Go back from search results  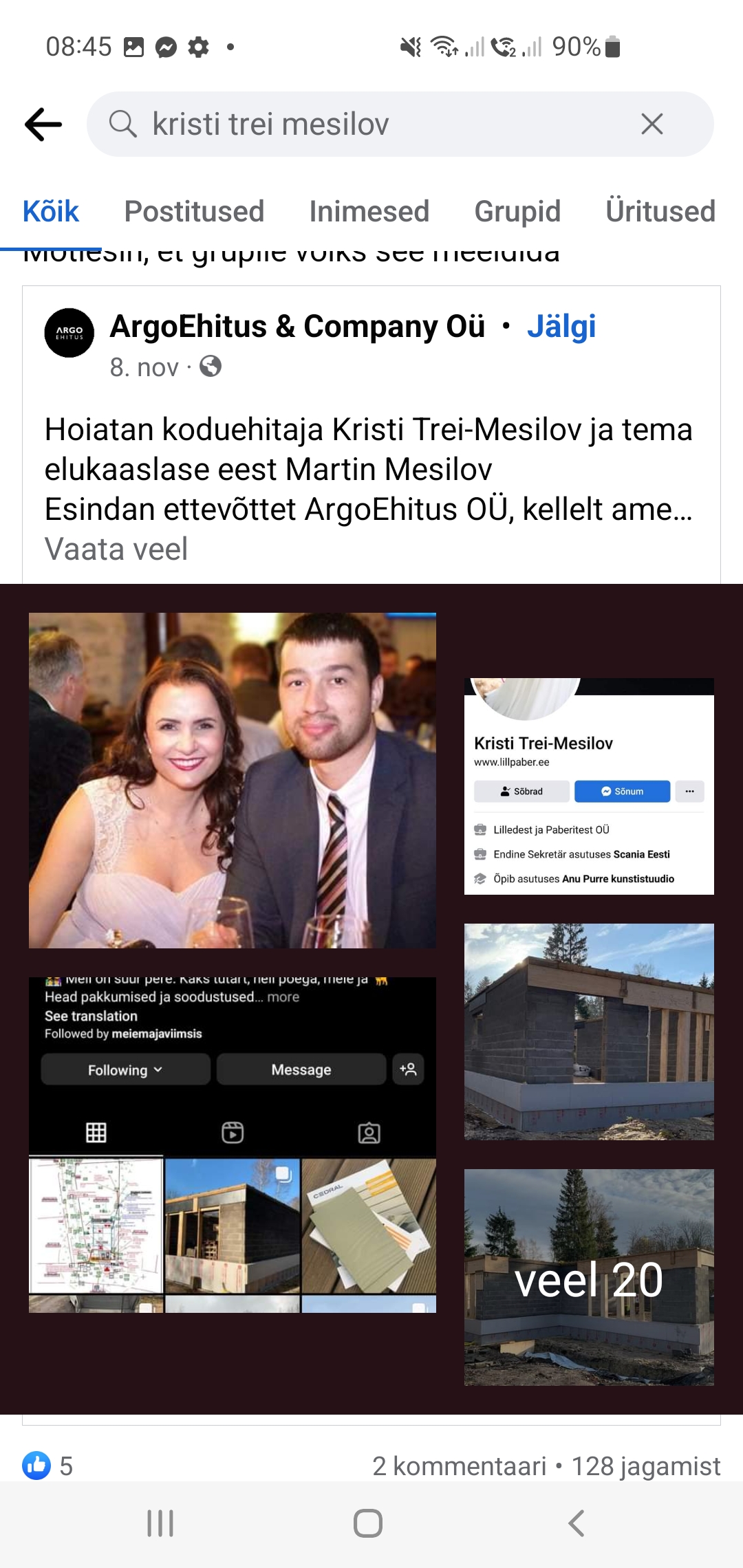point(43,124)
